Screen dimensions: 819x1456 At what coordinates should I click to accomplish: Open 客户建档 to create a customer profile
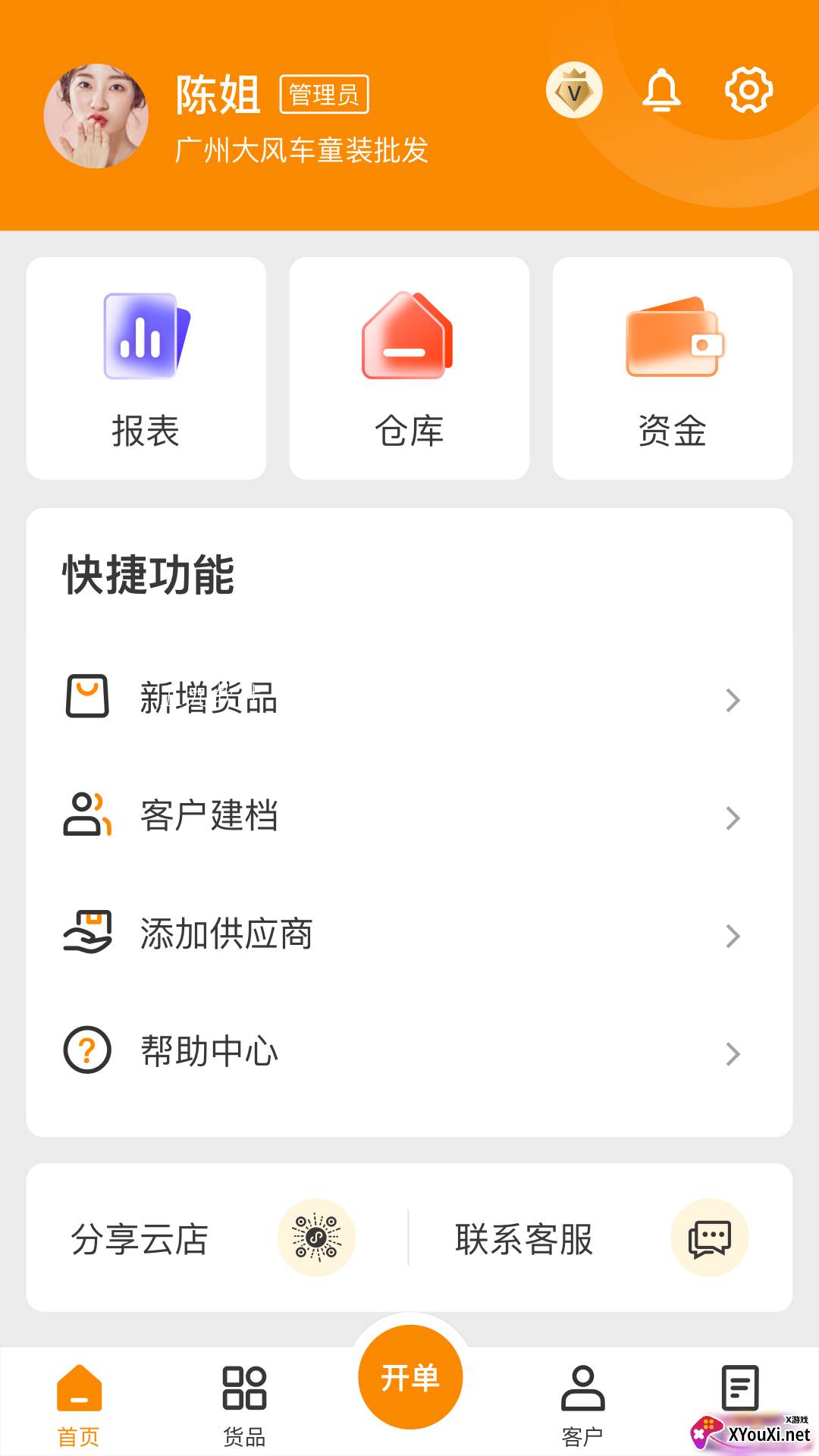click(x=409, y=816)
